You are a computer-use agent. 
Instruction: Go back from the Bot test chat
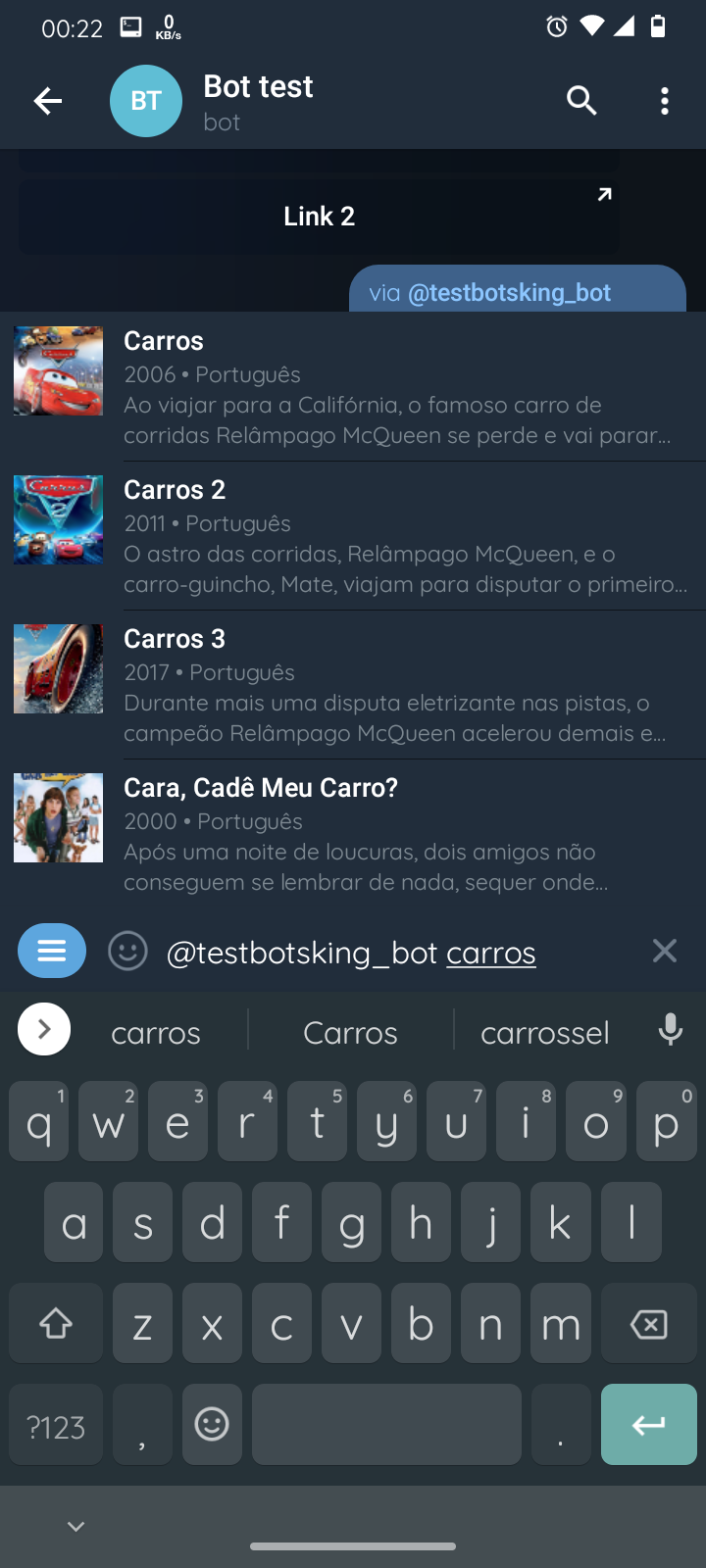coord(47,101)
